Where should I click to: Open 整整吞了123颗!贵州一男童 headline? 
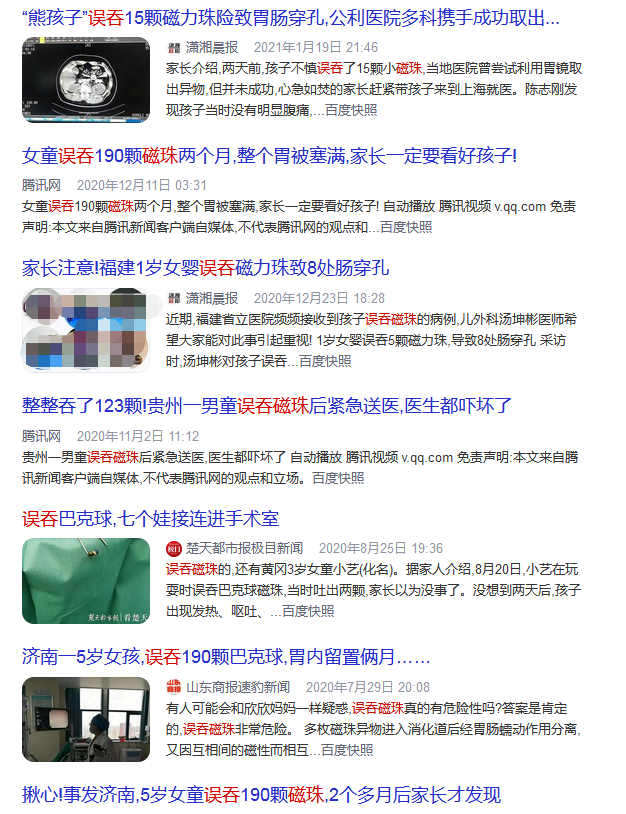[266, 406]
